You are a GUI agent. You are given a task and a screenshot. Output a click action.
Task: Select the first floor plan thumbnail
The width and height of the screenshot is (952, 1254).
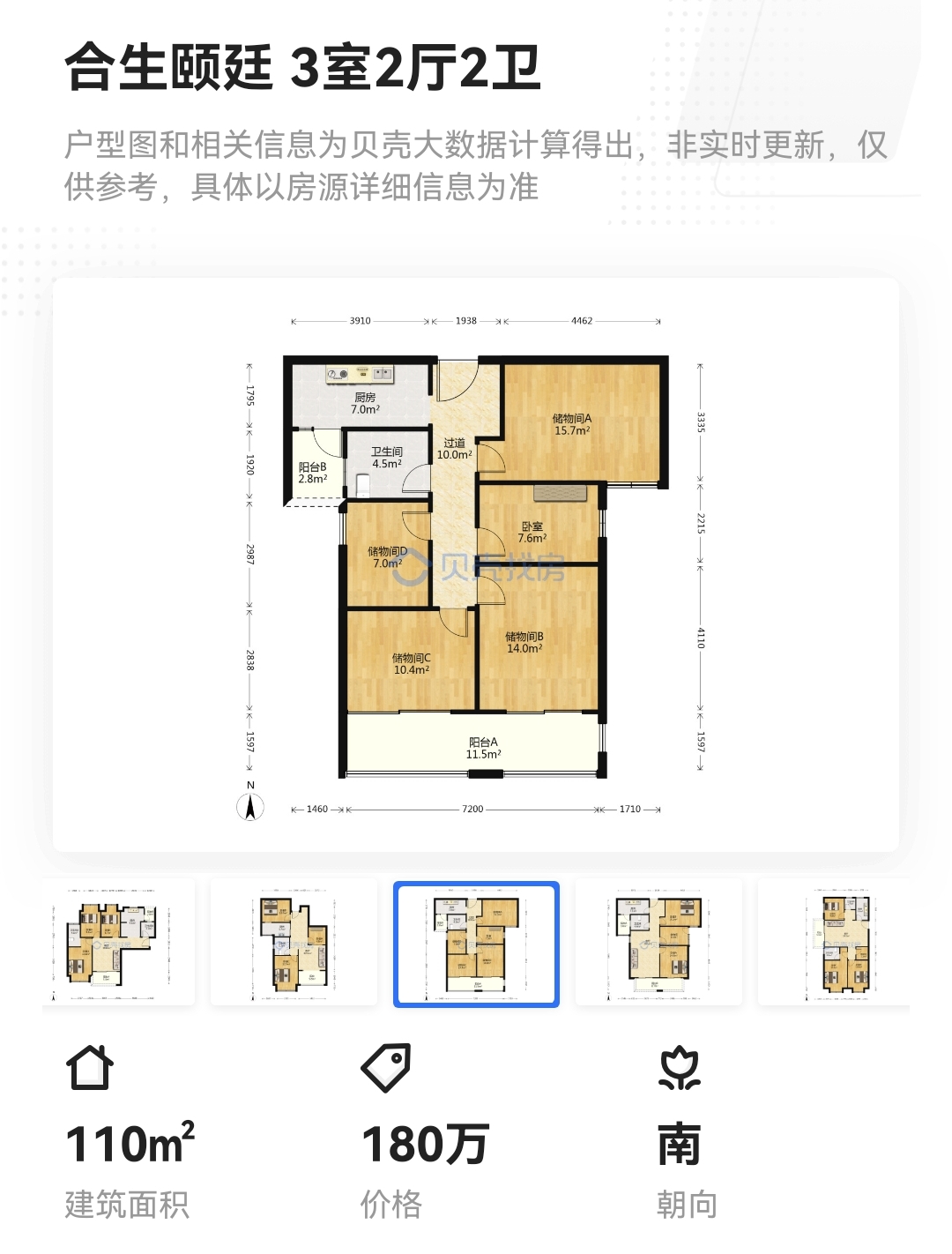click(118, 943)
